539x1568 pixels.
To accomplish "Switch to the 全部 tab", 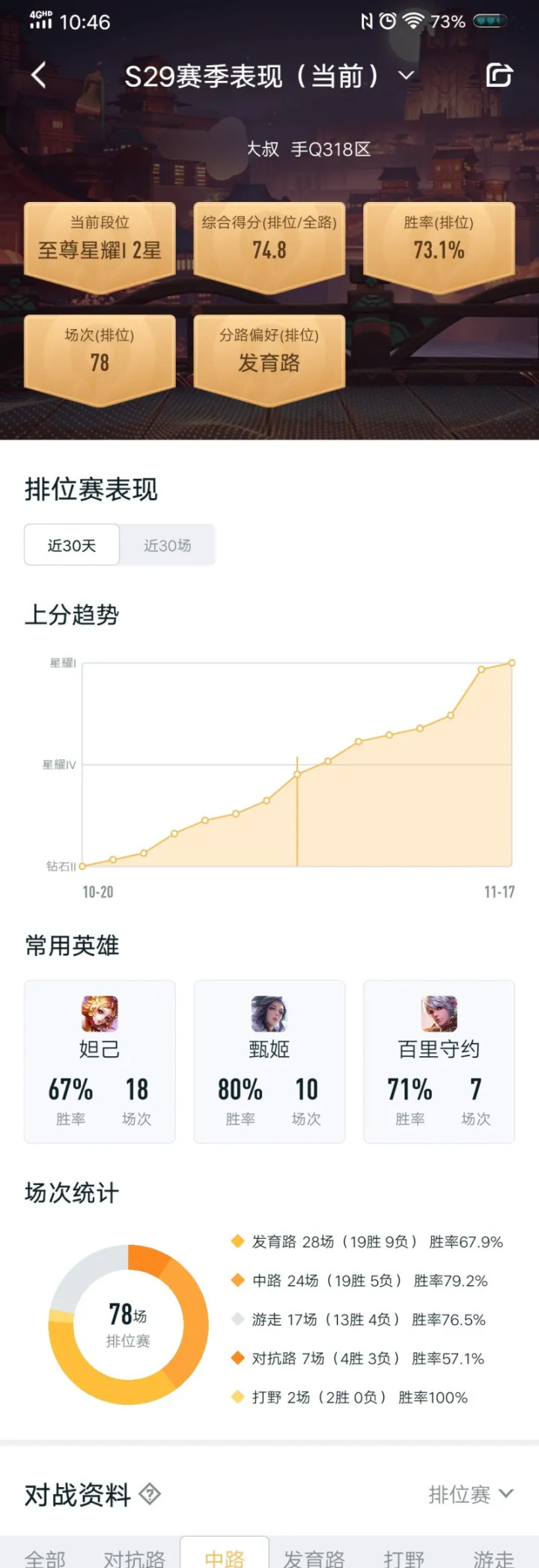I will (45, 1556).
